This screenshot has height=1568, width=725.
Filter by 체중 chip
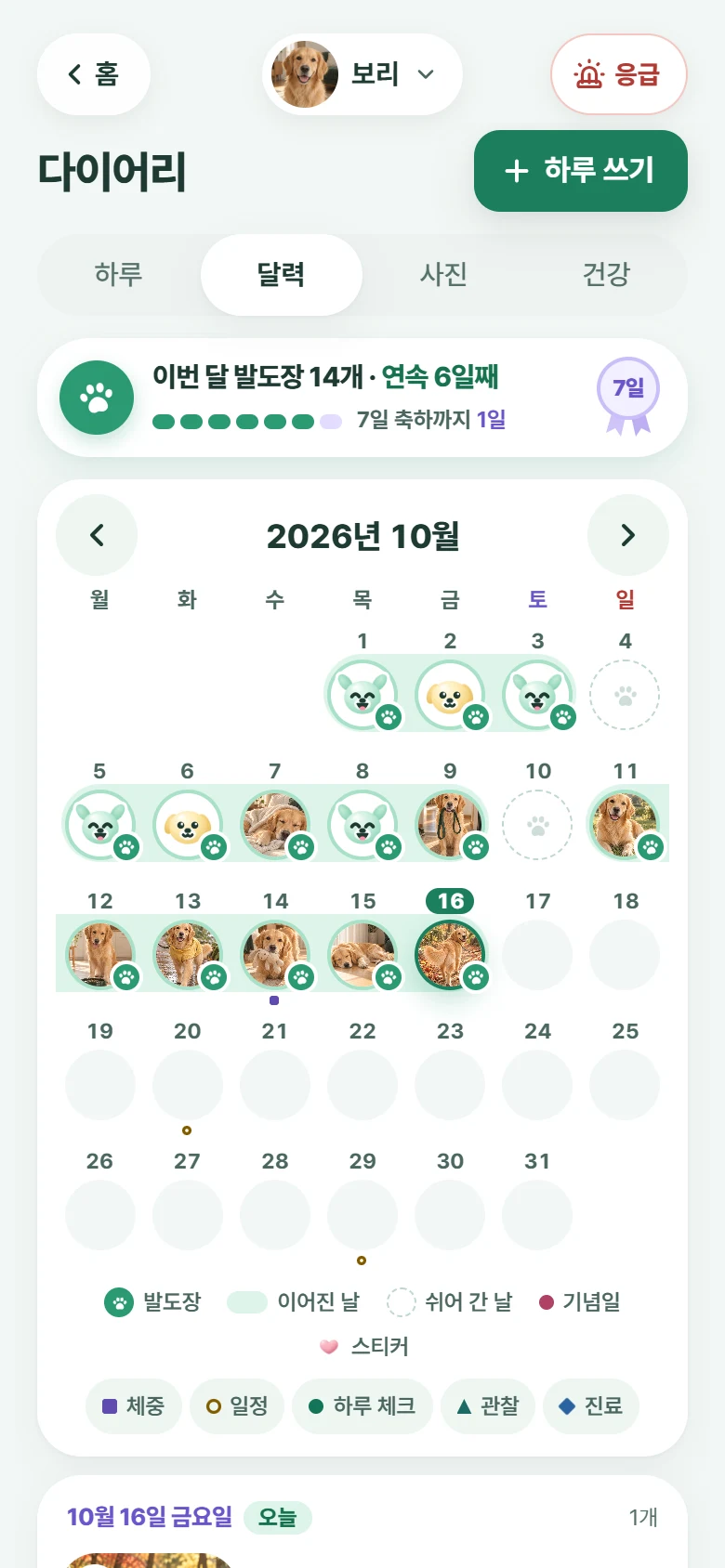click(x=134, y=1406)
